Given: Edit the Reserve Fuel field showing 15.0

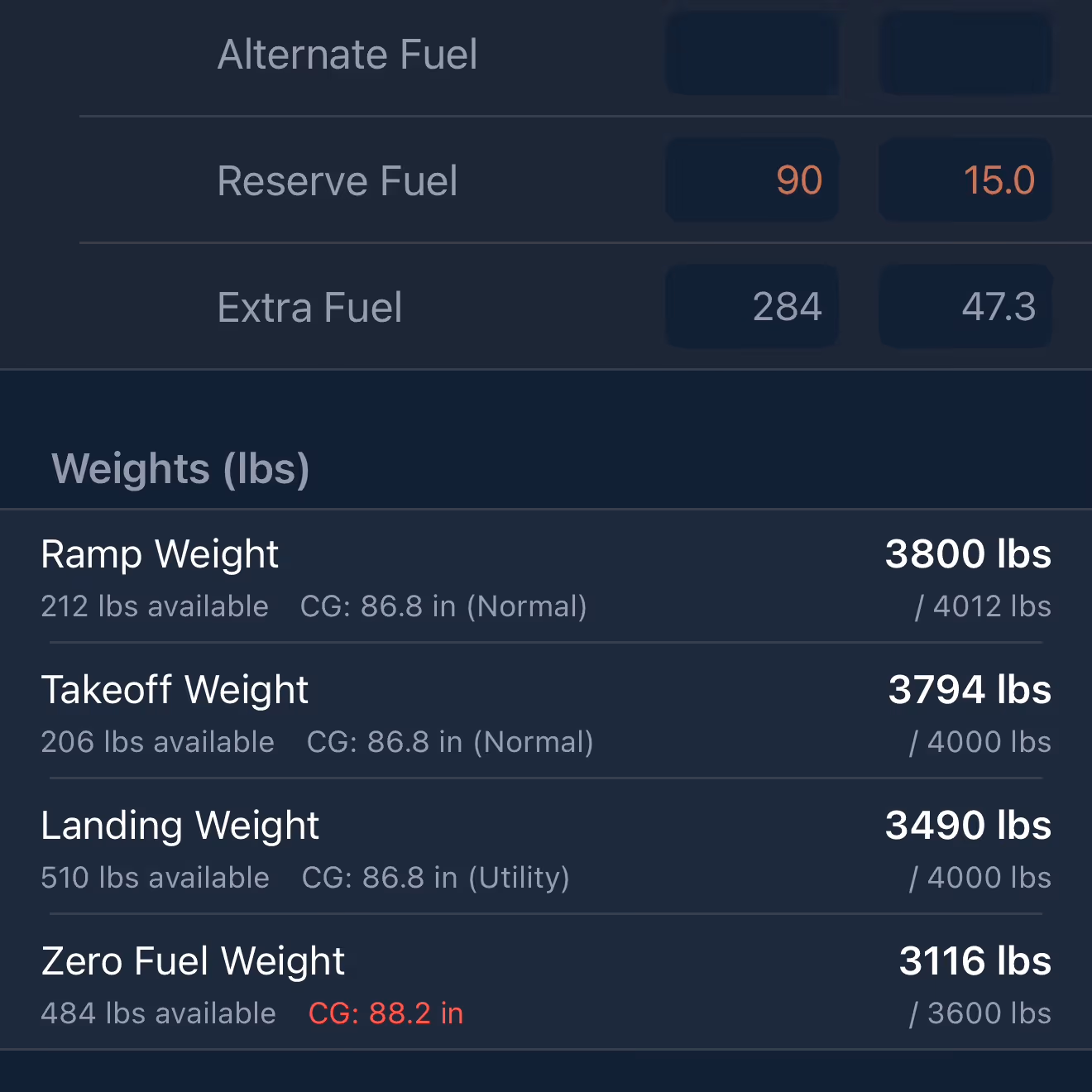Looking at the screenshot, I should pos(965,180).
